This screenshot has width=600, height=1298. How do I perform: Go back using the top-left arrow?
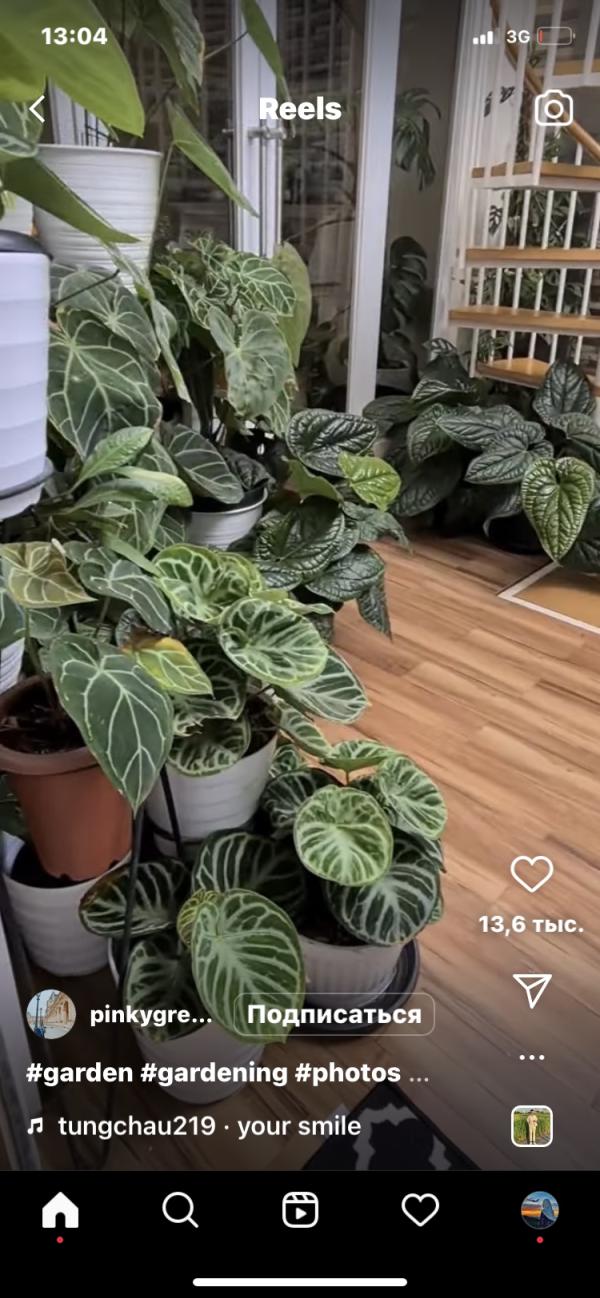[37, 109]
